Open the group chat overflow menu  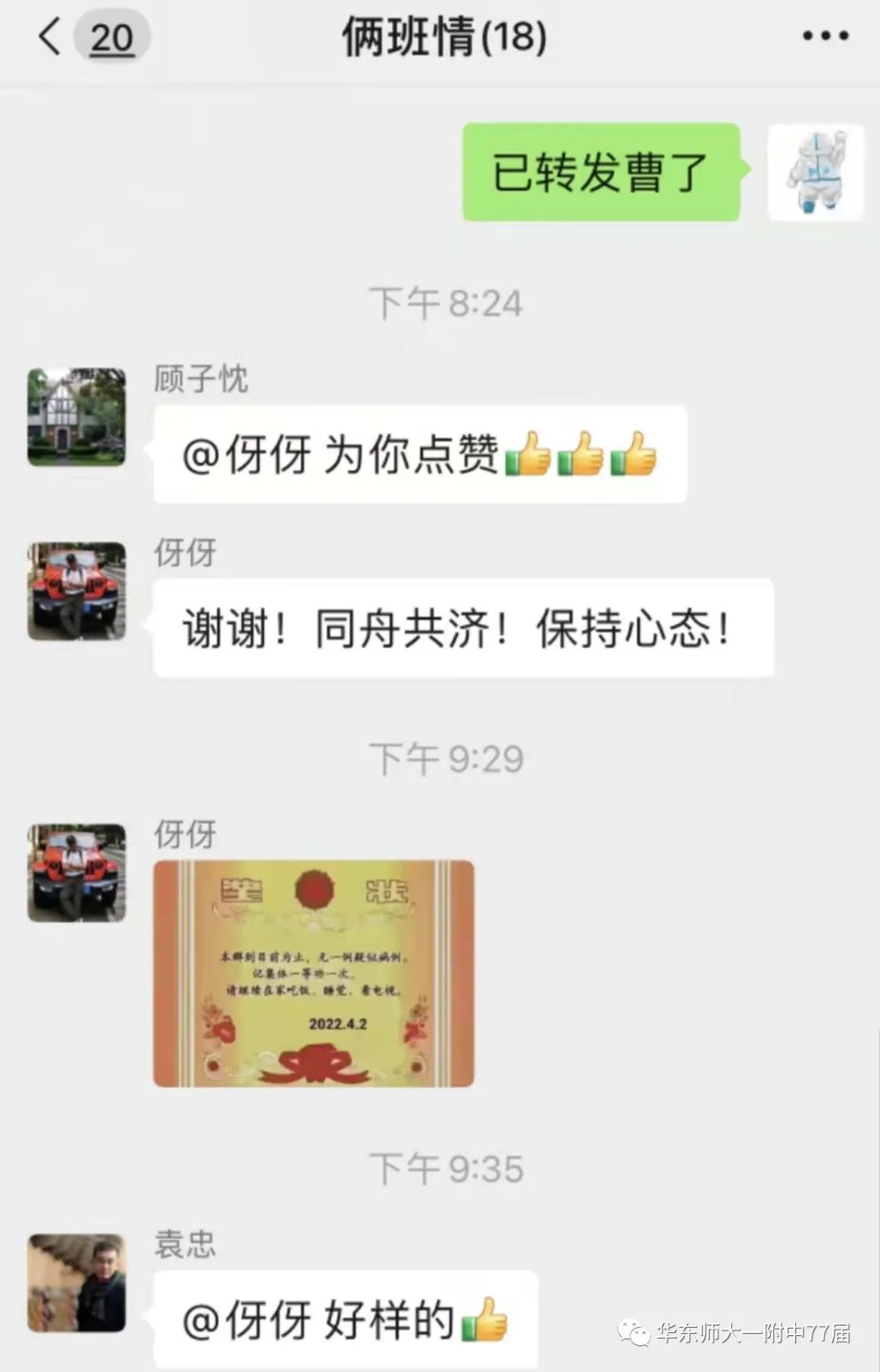[825, 36]
